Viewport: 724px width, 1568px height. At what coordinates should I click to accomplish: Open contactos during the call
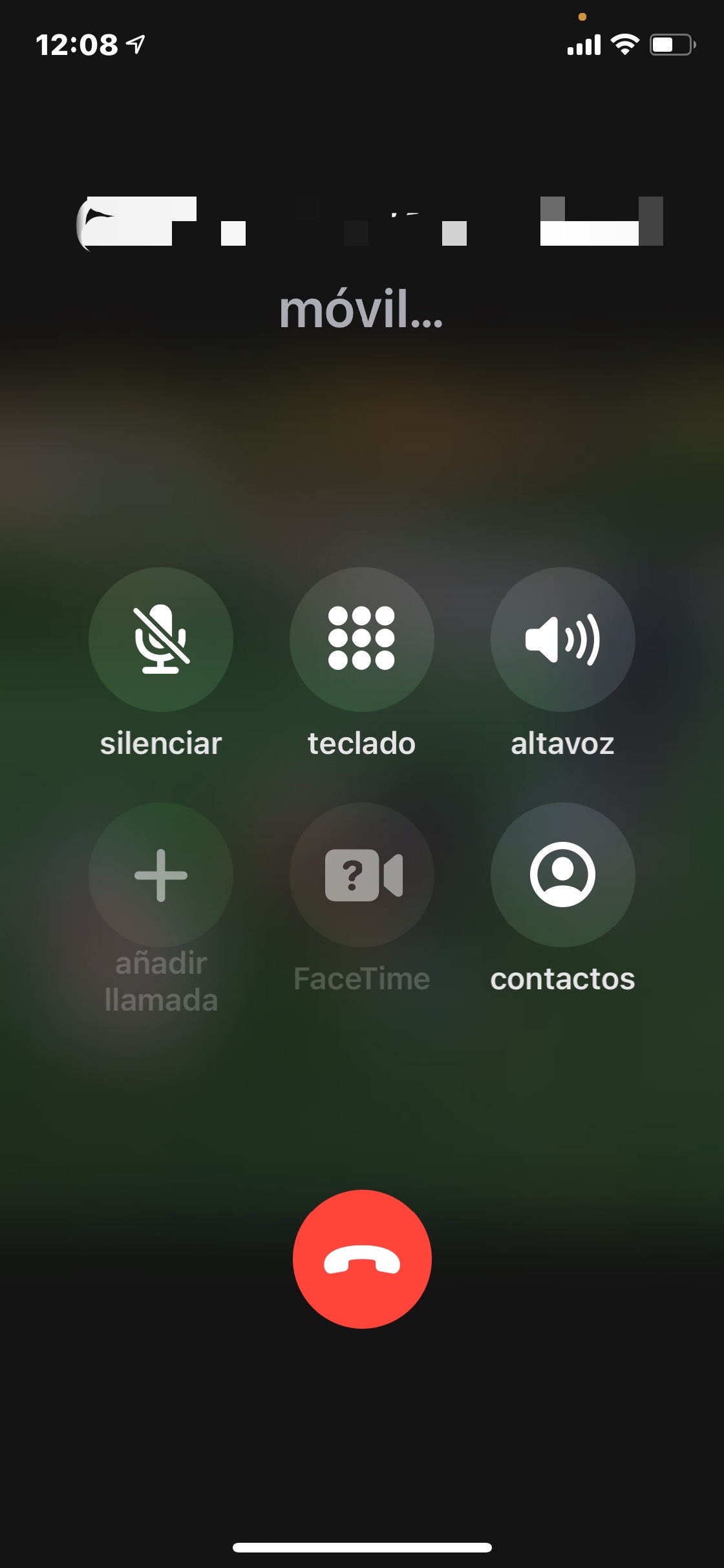(x=563, y=875)
